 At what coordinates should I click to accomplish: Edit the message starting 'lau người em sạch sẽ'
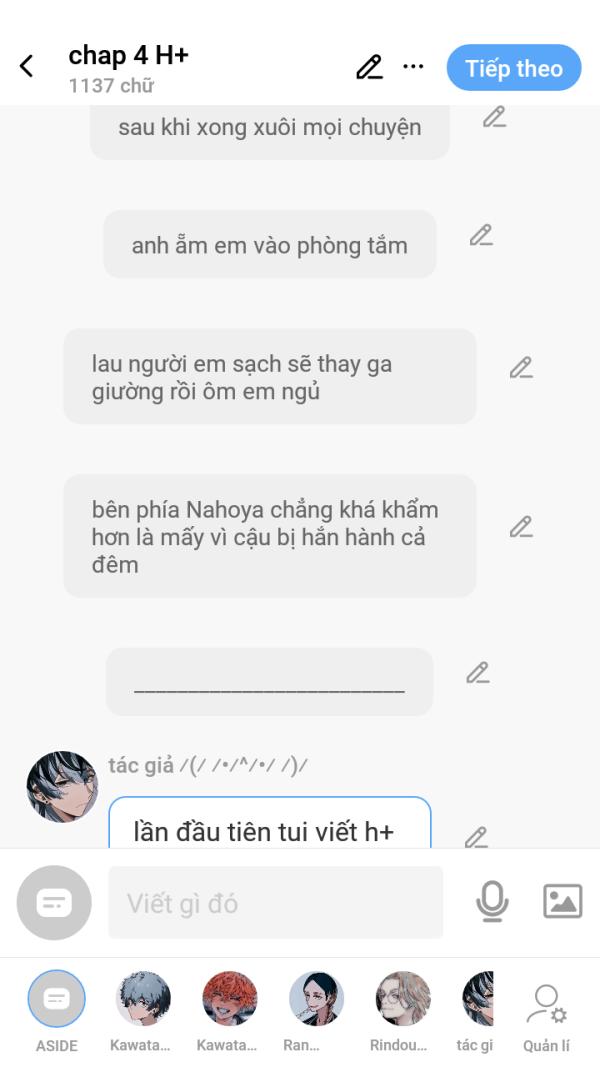521,368
